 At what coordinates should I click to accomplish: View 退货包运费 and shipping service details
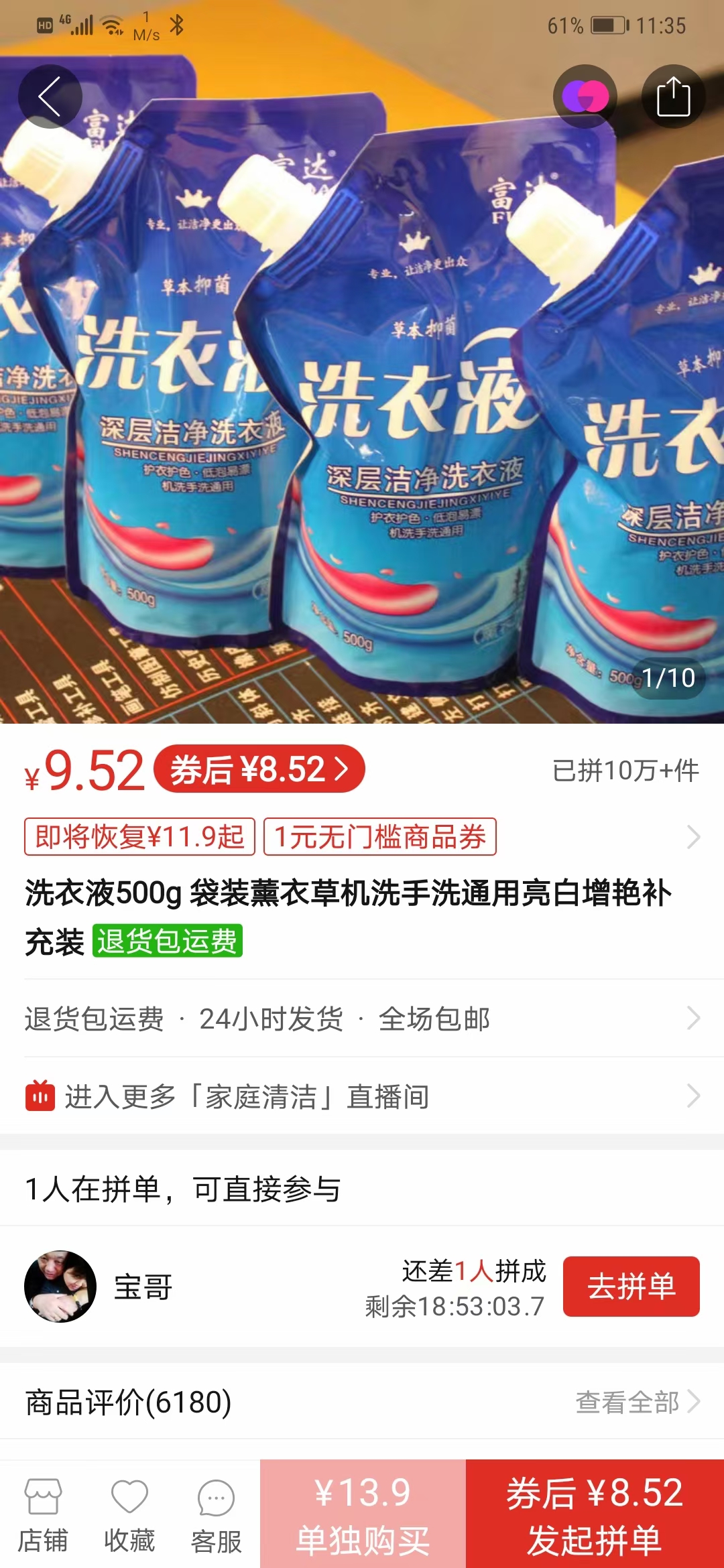[362, 1019]
